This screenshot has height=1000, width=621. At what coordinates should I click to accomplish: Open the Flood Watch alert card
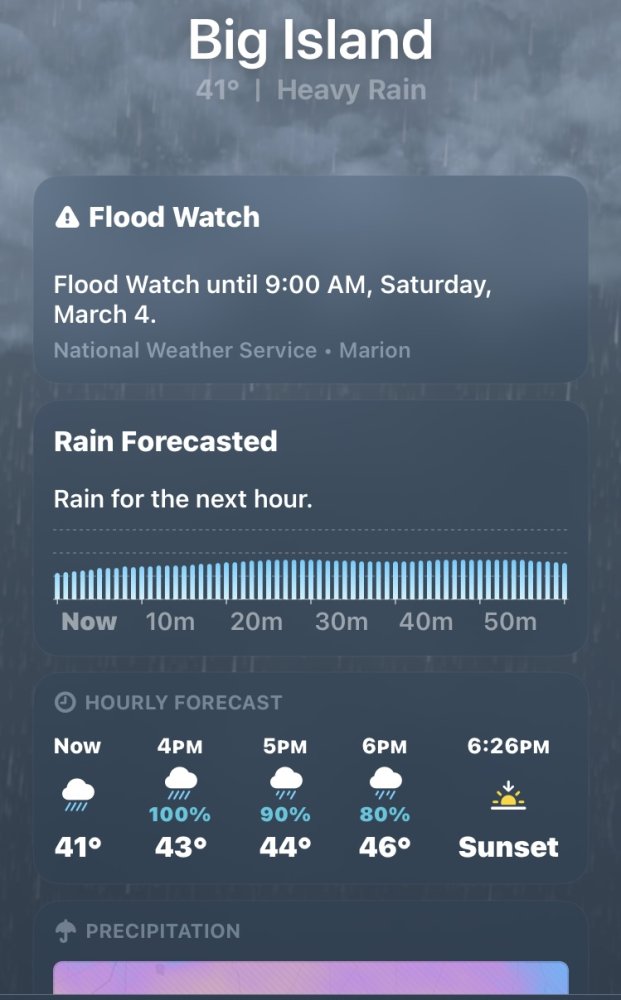click(x=310, y=279)
